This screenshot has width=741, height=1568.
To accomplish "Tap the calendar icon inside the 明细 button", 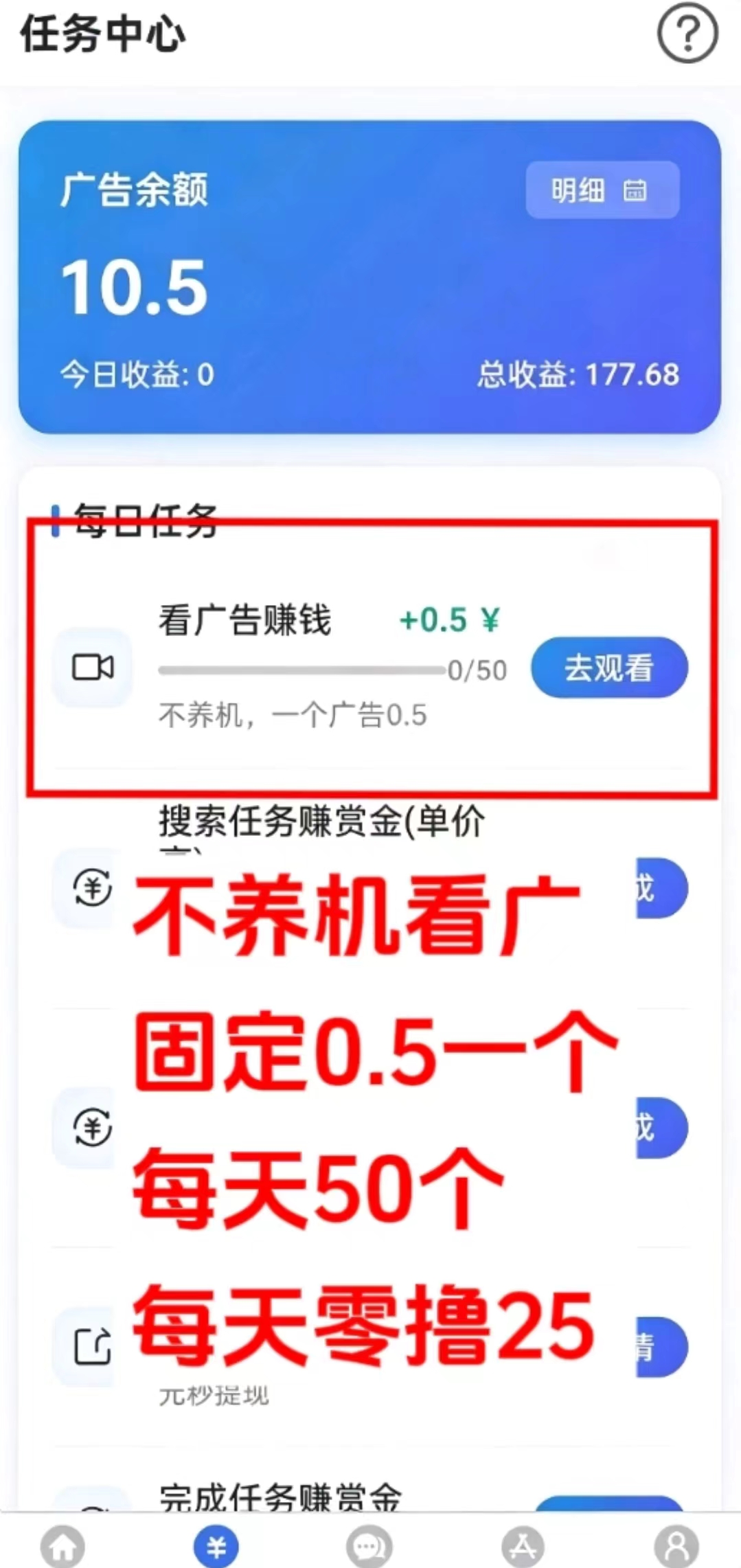I will 635,192.
